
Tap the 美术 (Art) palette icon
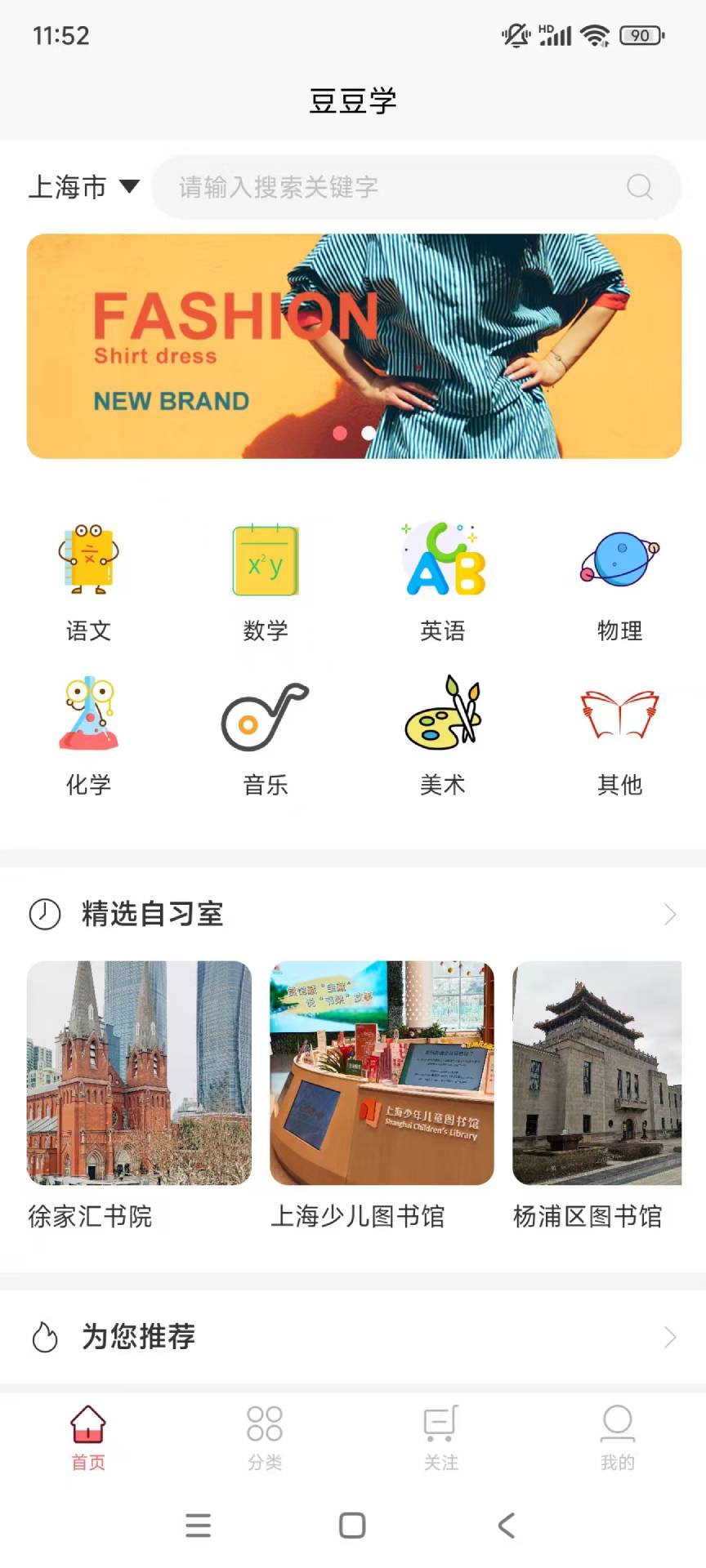(x=441, y=715)
